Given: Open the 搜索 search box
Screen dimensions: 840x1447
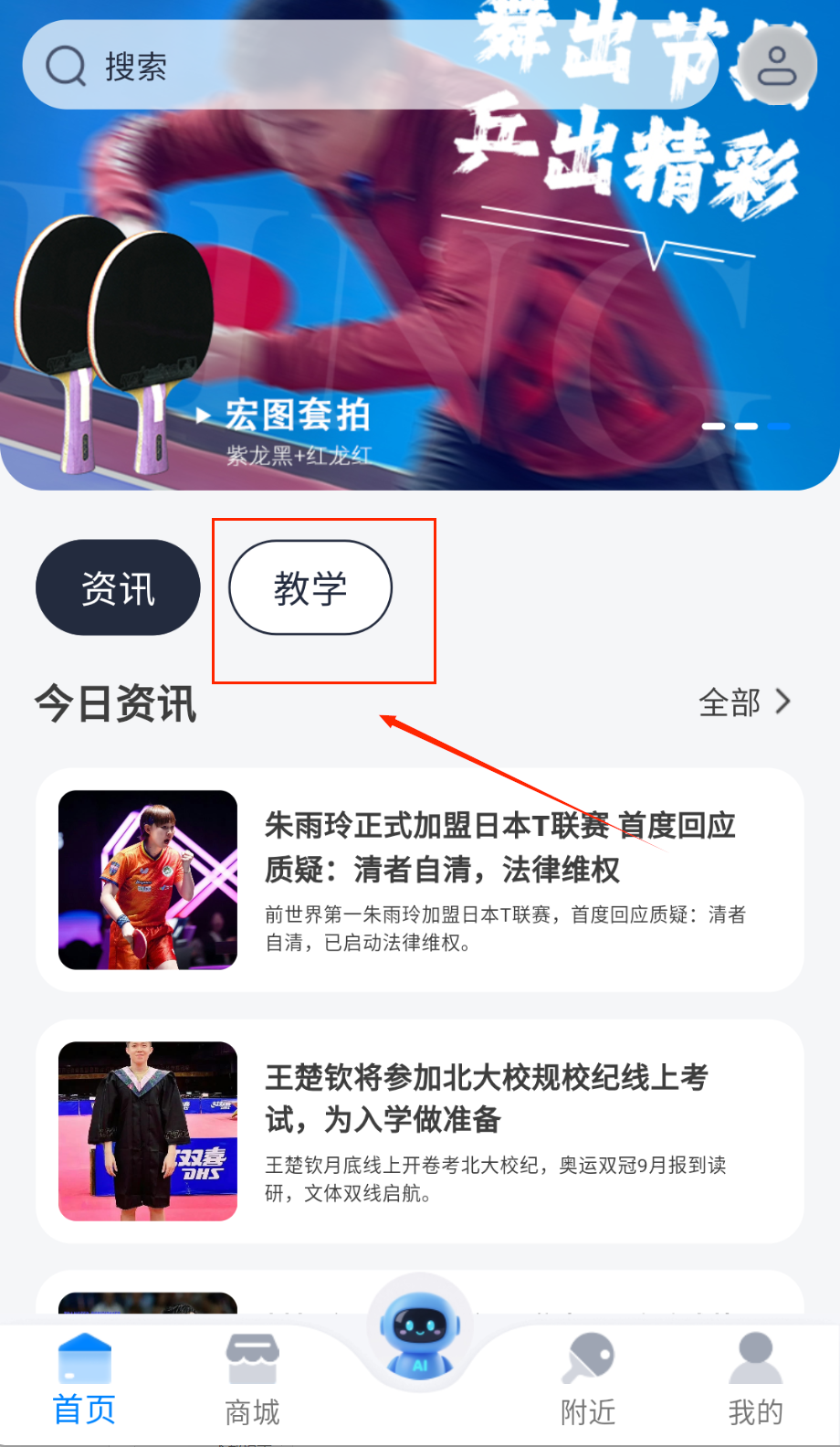Looking at the screenshot, I should 365,66.
